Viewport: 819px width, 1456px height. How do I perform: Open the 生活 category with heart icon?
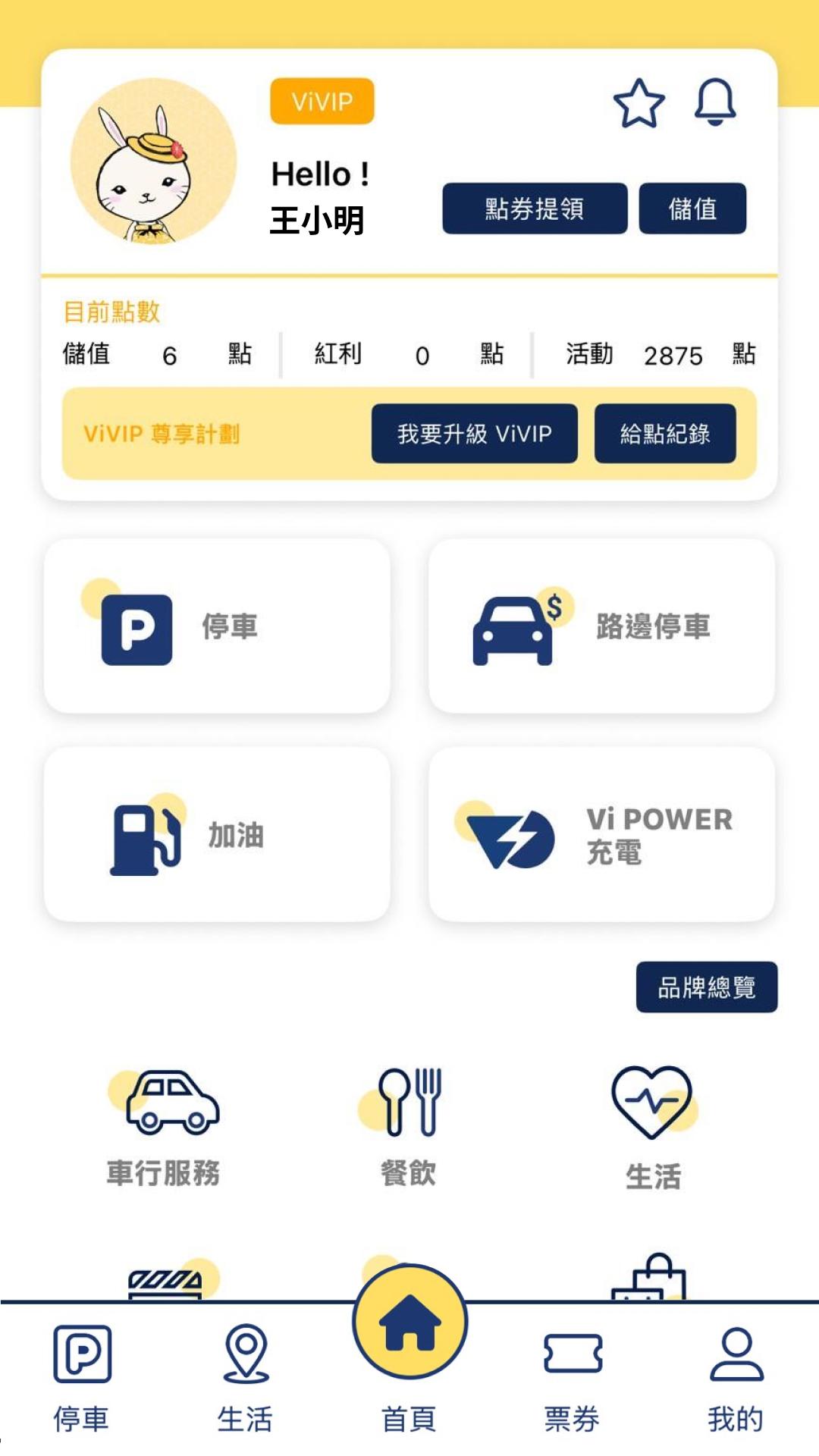(x=653, y=1128)
